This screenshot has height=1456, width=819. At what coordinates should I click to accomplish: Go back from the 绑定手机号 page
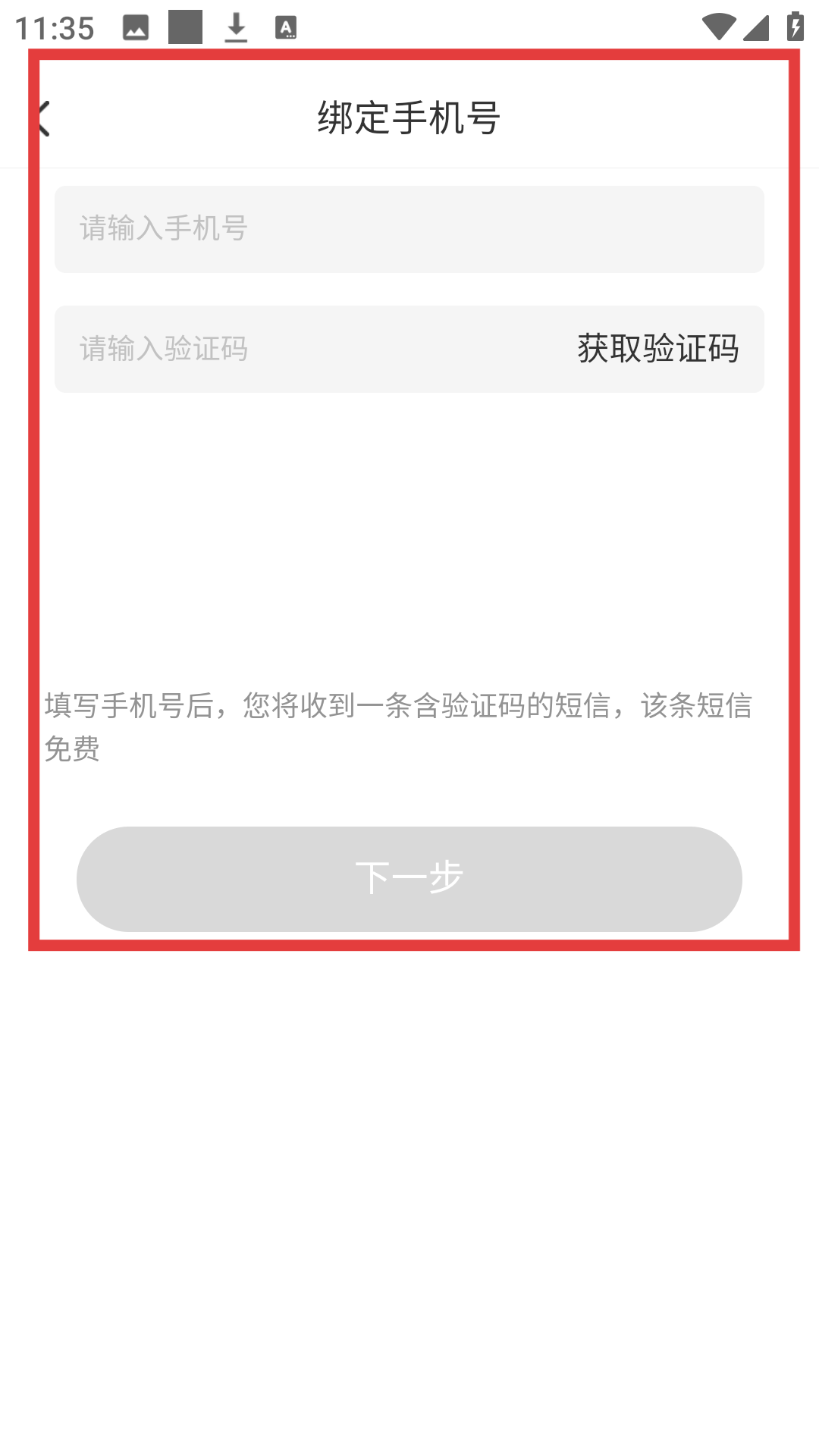(42, 118)
